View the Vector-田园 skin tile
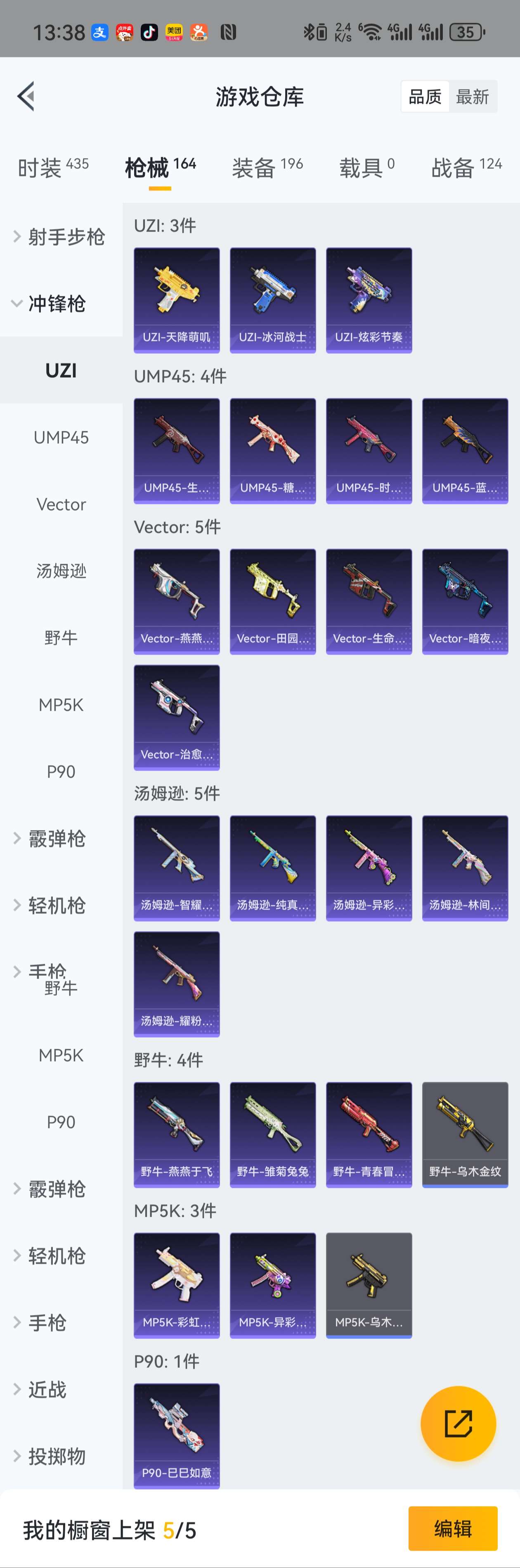Viewport: 520px width, 1568px height. pos(273,601)
